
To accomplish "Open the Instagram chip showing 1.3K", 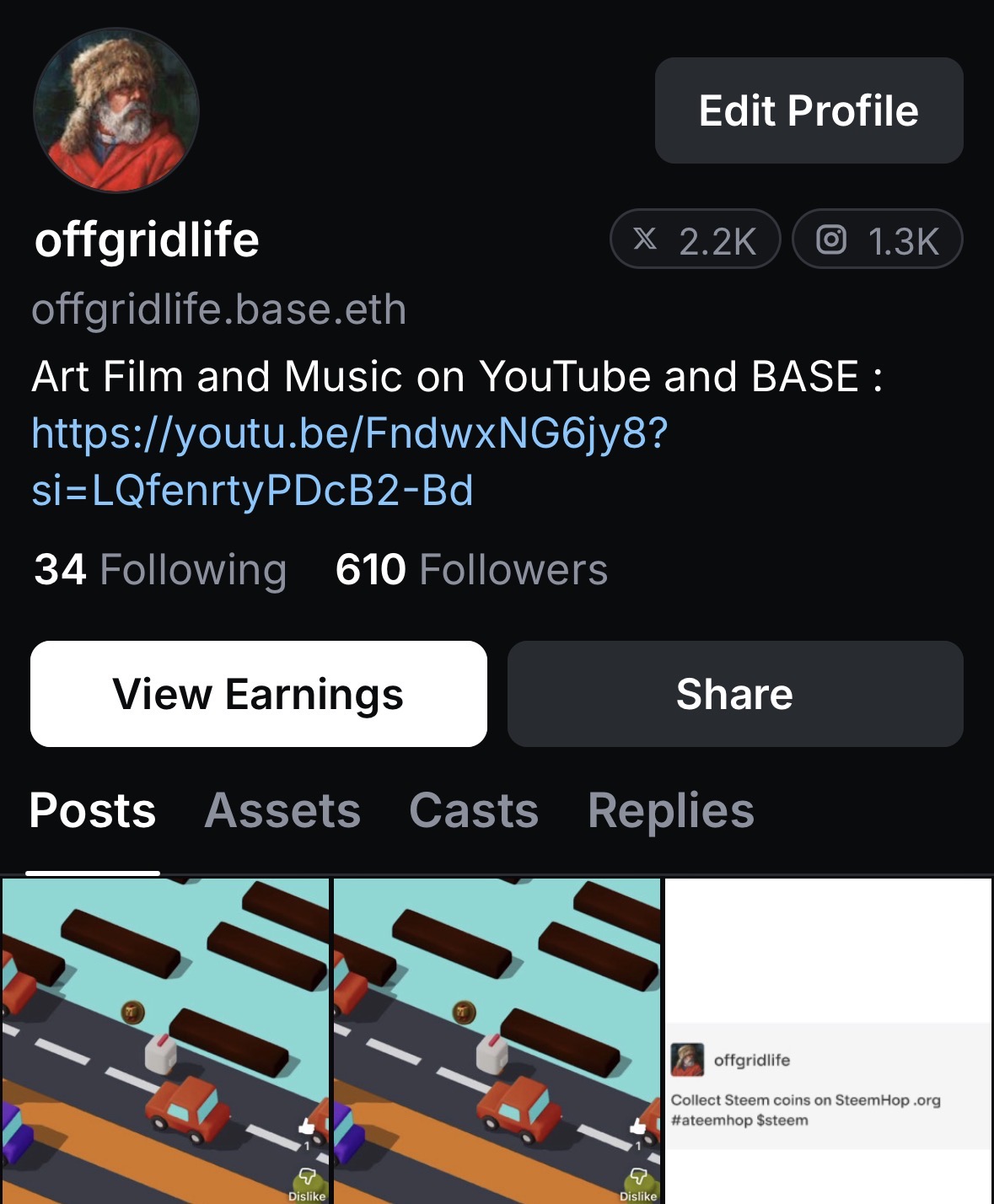I will click(x=877, y=239).
